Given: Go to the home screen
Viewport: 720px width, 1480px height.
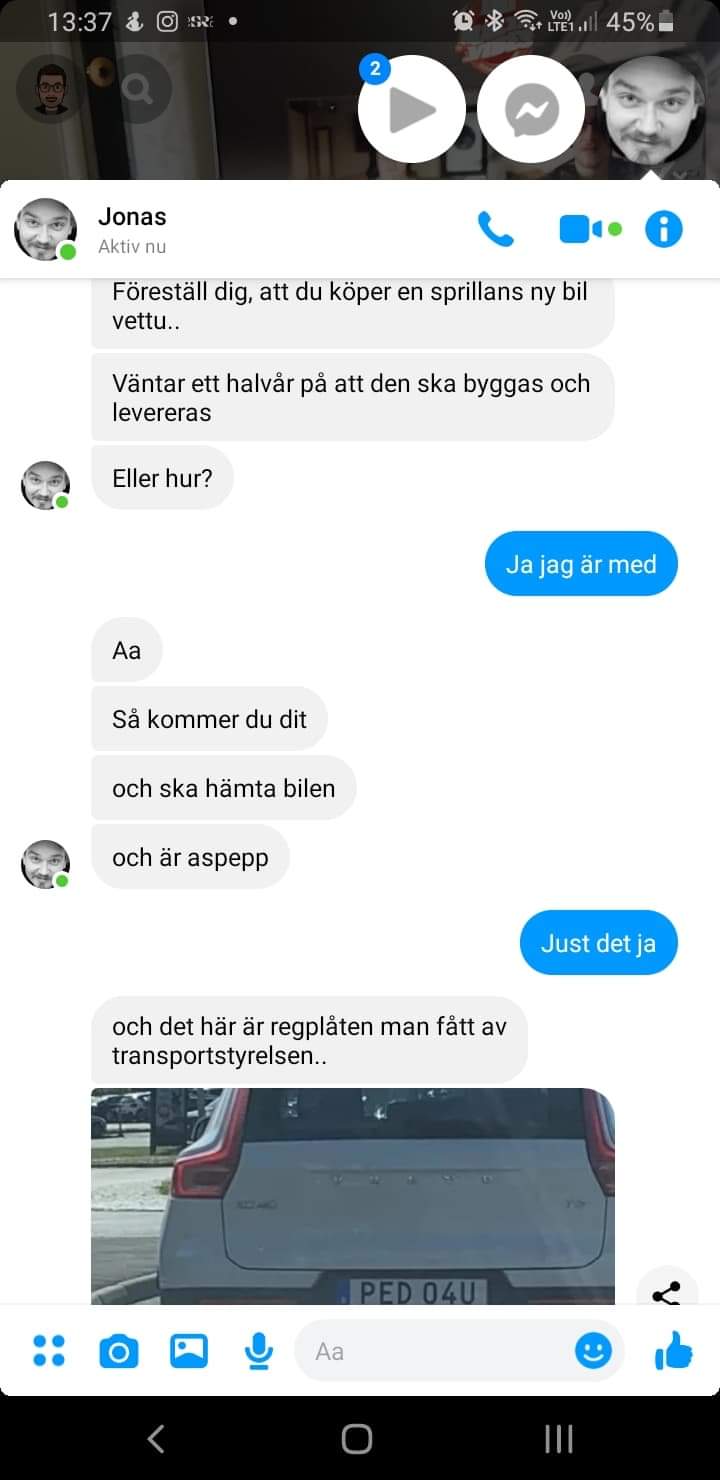Looking at the screenshot, I should click(357, 1439).
